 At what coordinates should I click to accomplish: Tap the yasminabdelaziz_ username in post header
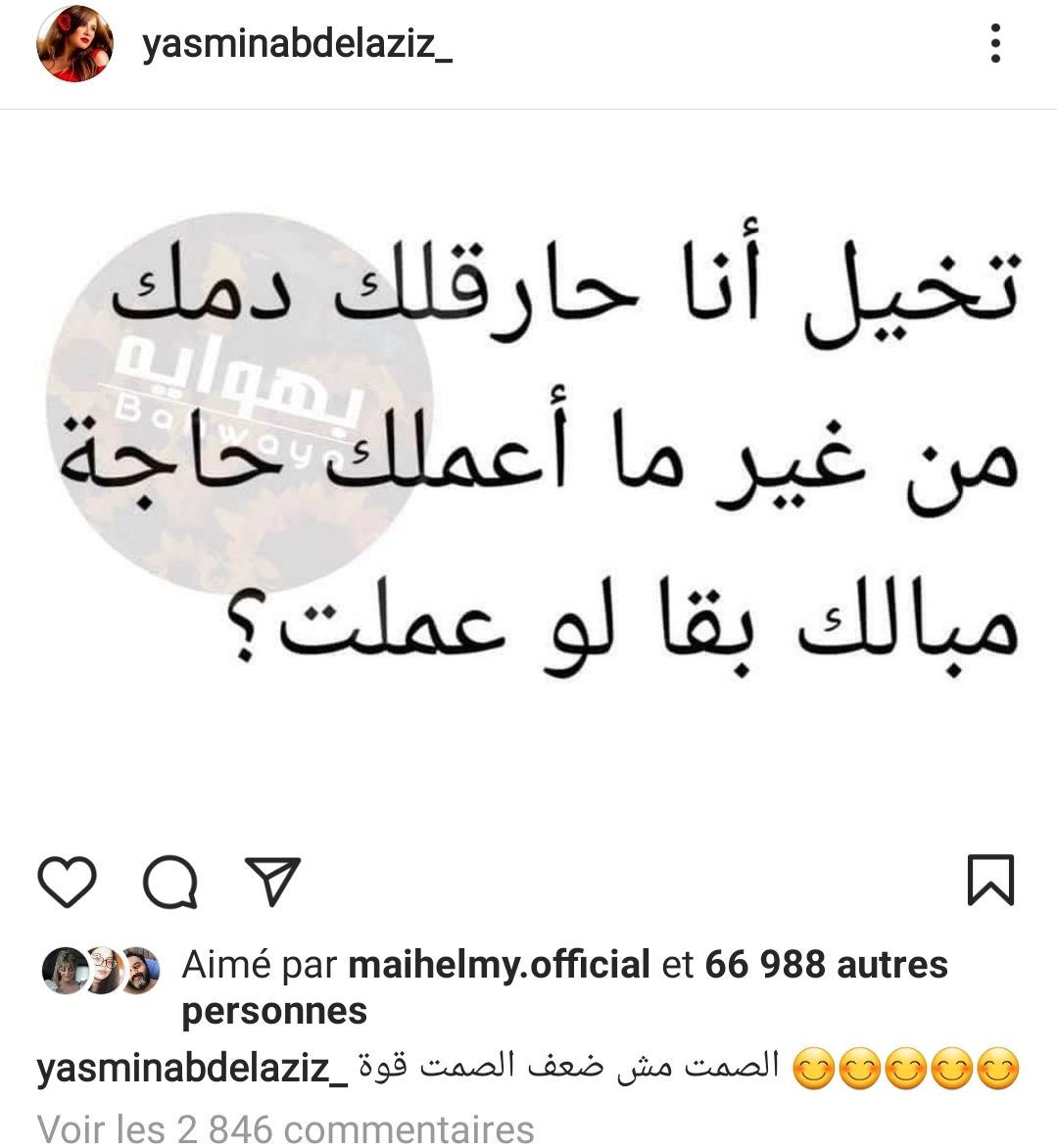click(297, 44)
